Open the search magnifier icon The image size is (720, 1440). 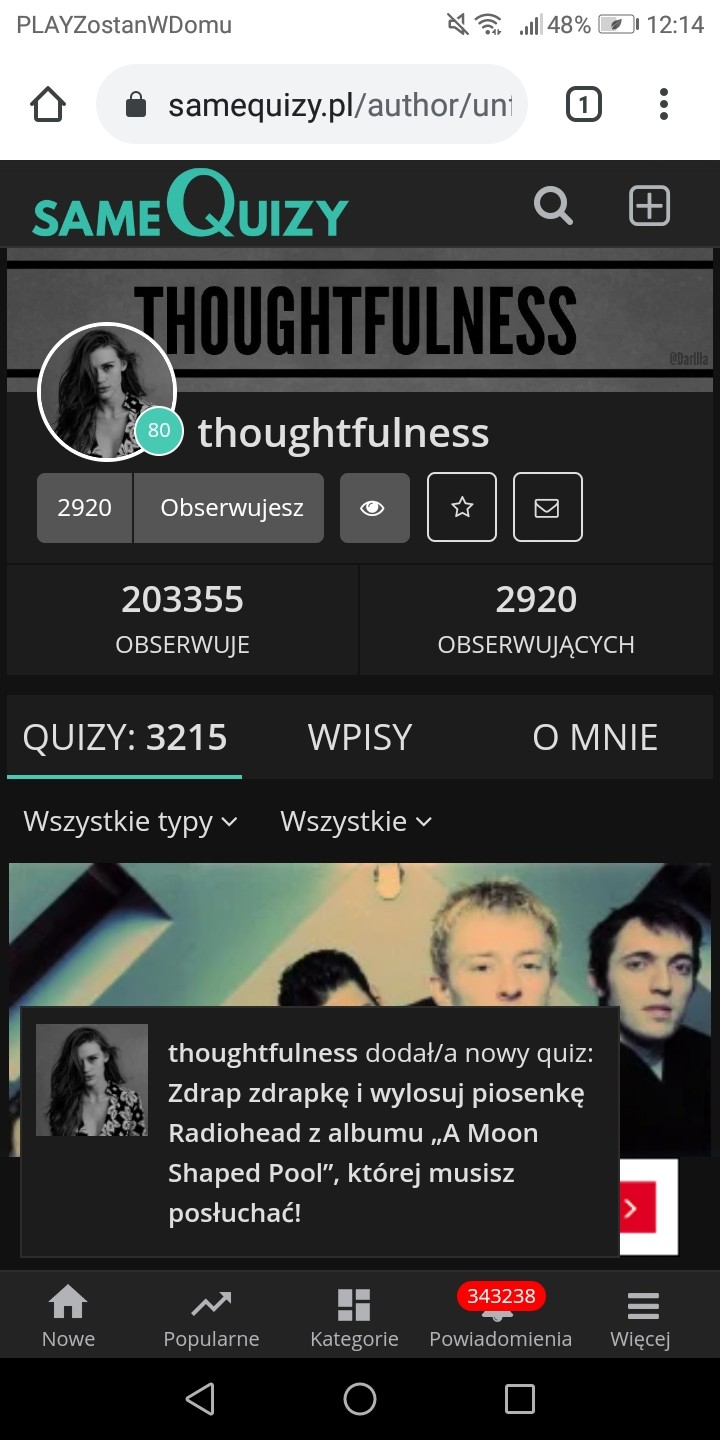point(553,206)
